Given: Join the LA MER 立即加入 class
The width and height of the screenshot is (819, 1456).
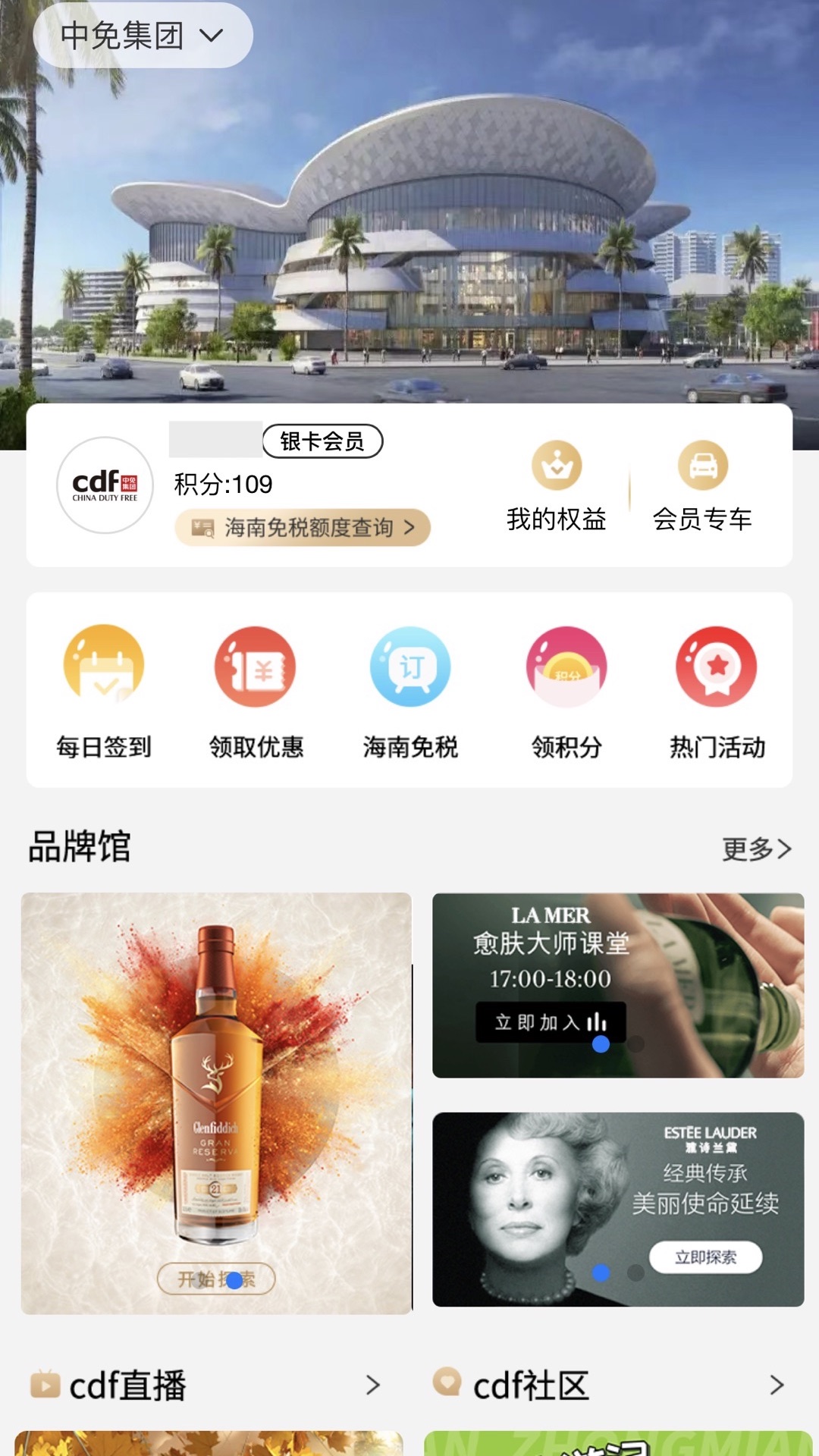Looking at the screenshot, I should click(551, 1022).
